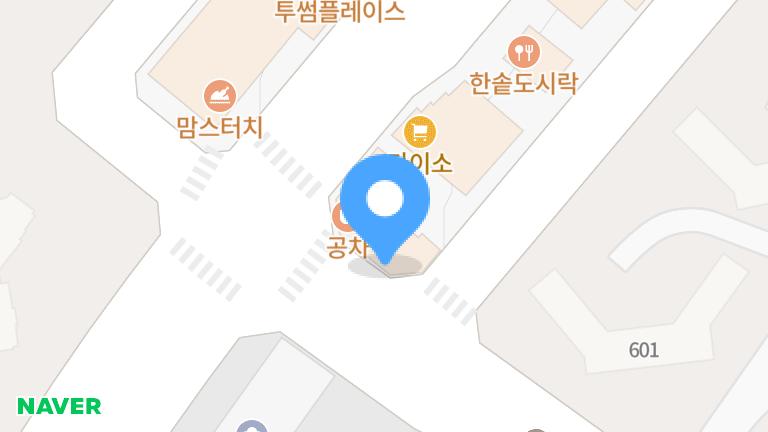Open the 맘스터치 place marker
Screen dimensions: 768x432
[220, 97]
